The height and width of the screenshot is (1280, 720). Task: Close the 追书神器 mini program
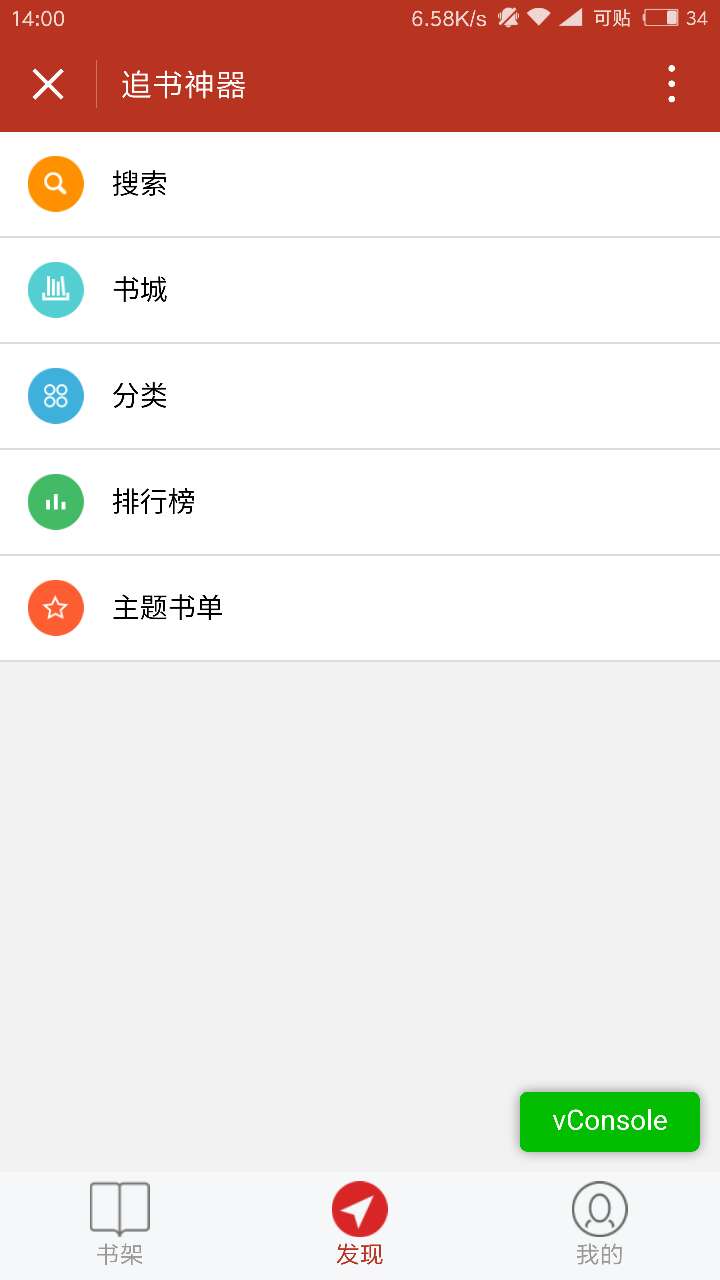pyautogui.click(x=48, y=84)
